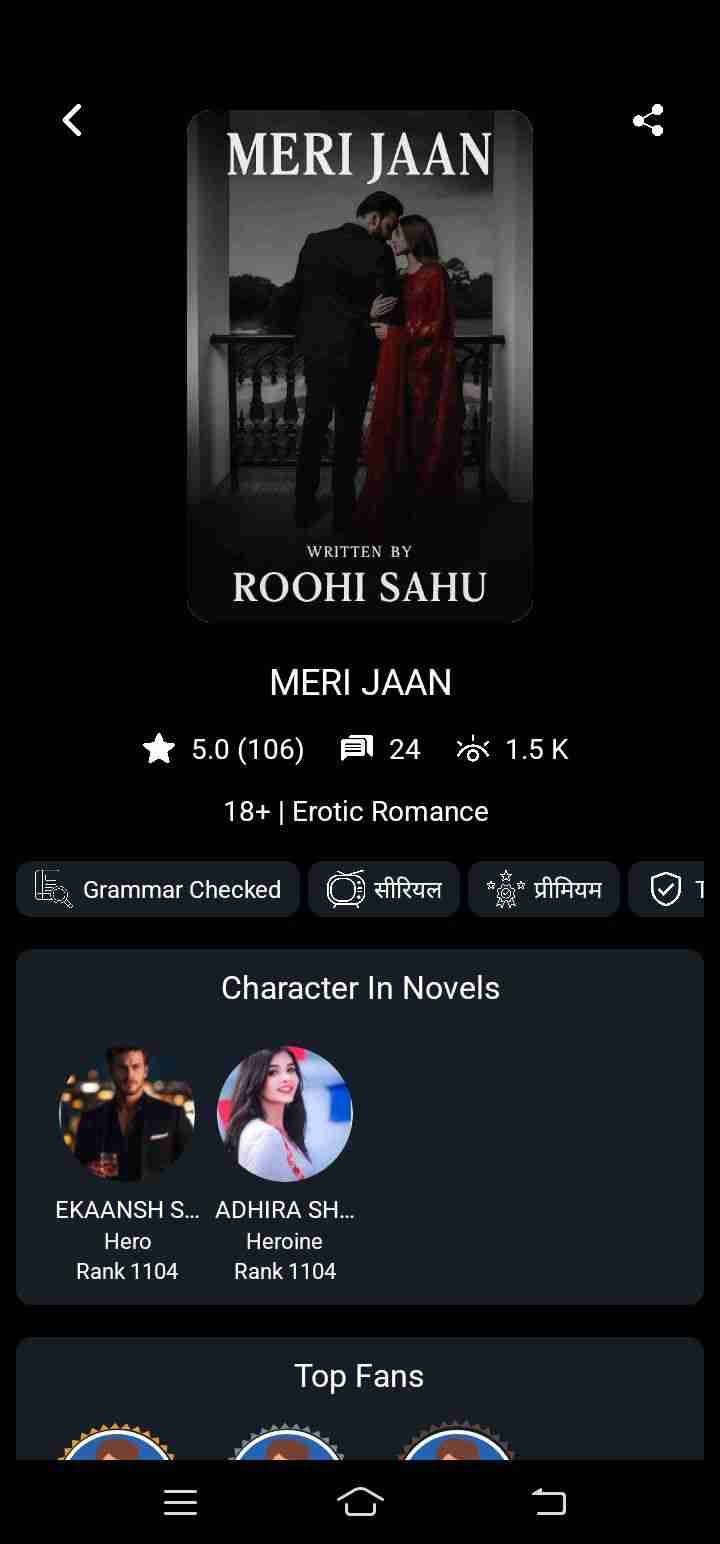Share the novel Meri Jaan
The image size is (720, 1544).
pyautogui.click(x=648, y=121)
